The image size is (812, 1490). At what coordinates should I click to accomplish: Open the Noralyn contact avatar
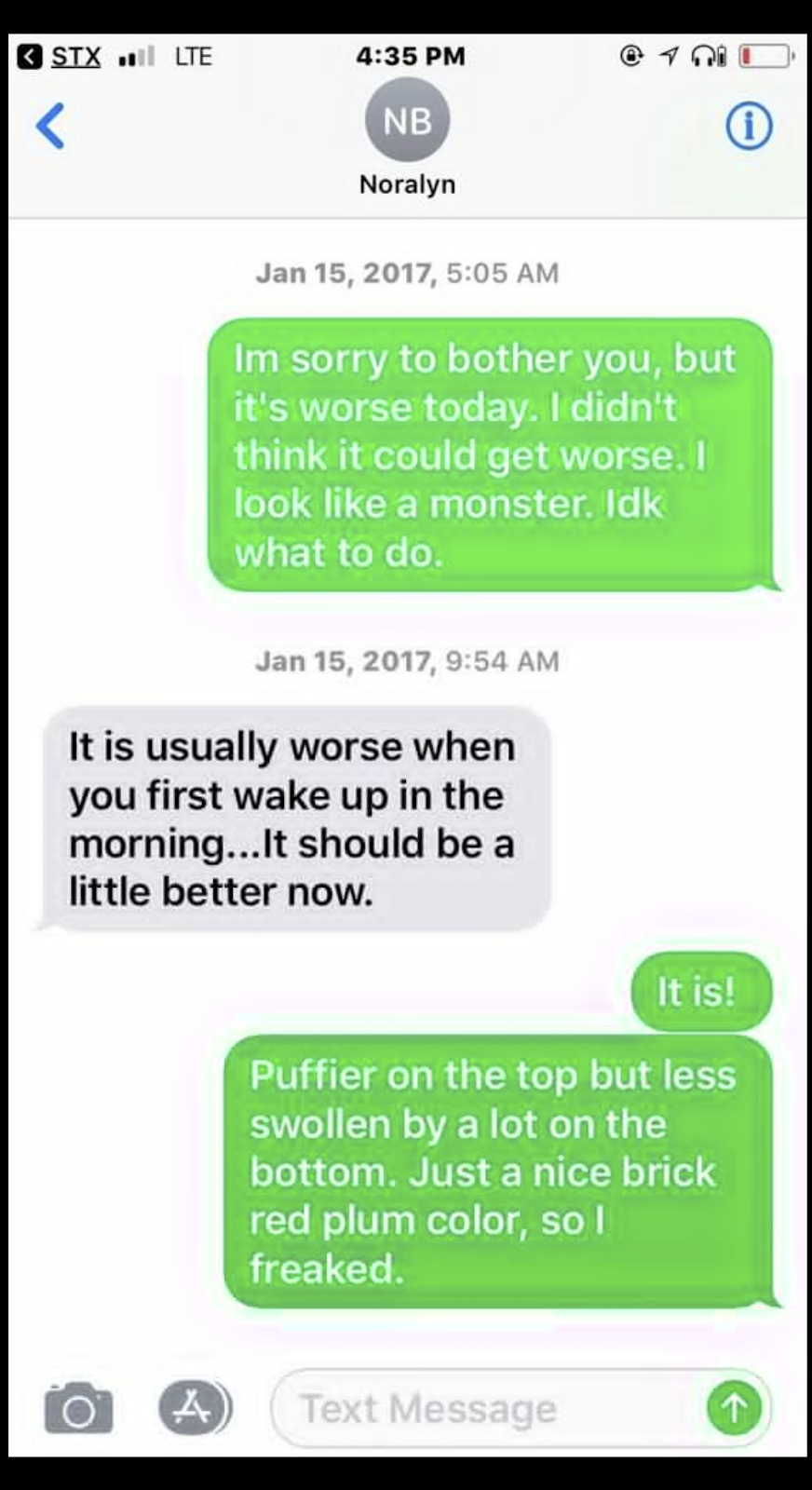tap(407, 121)
